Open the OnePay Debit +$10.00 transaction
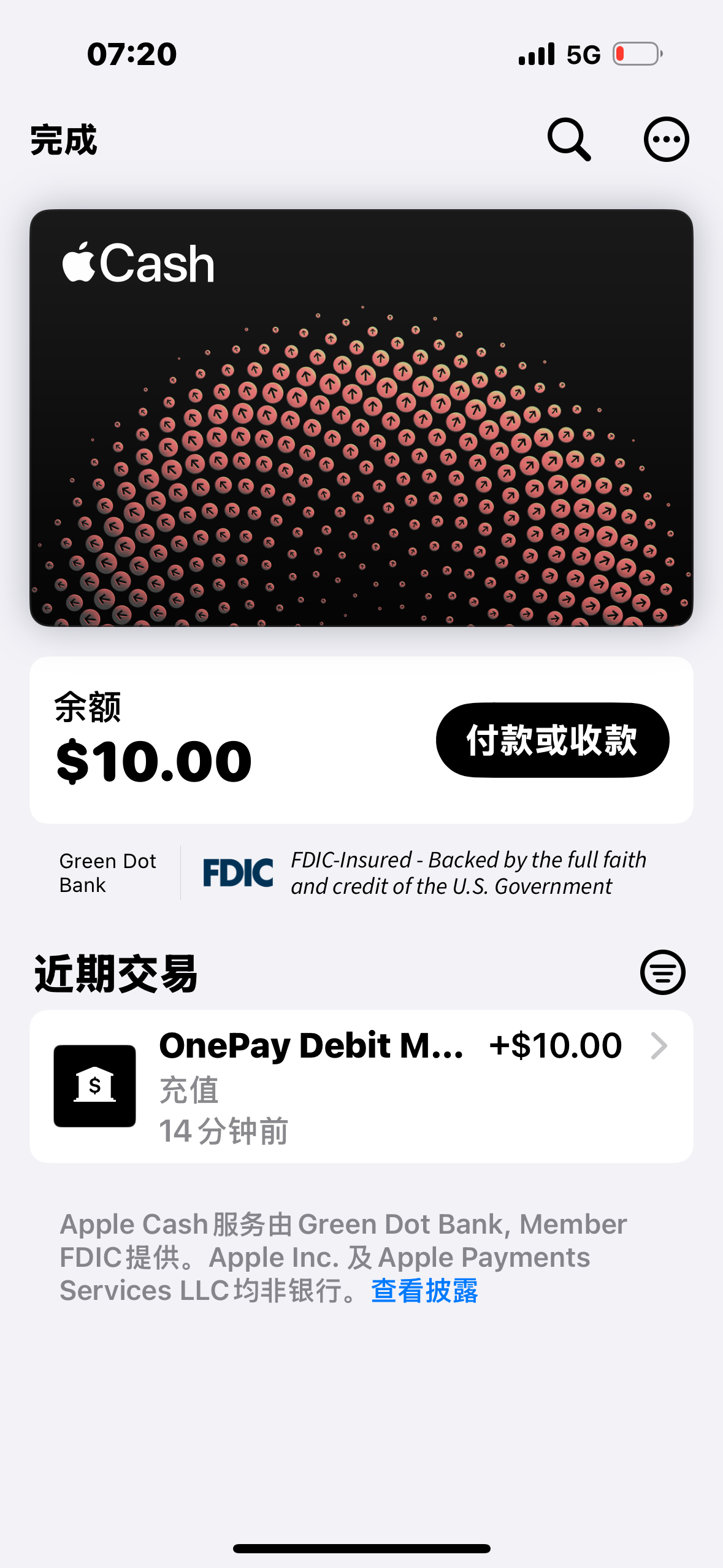 (x=361, y=1086)
